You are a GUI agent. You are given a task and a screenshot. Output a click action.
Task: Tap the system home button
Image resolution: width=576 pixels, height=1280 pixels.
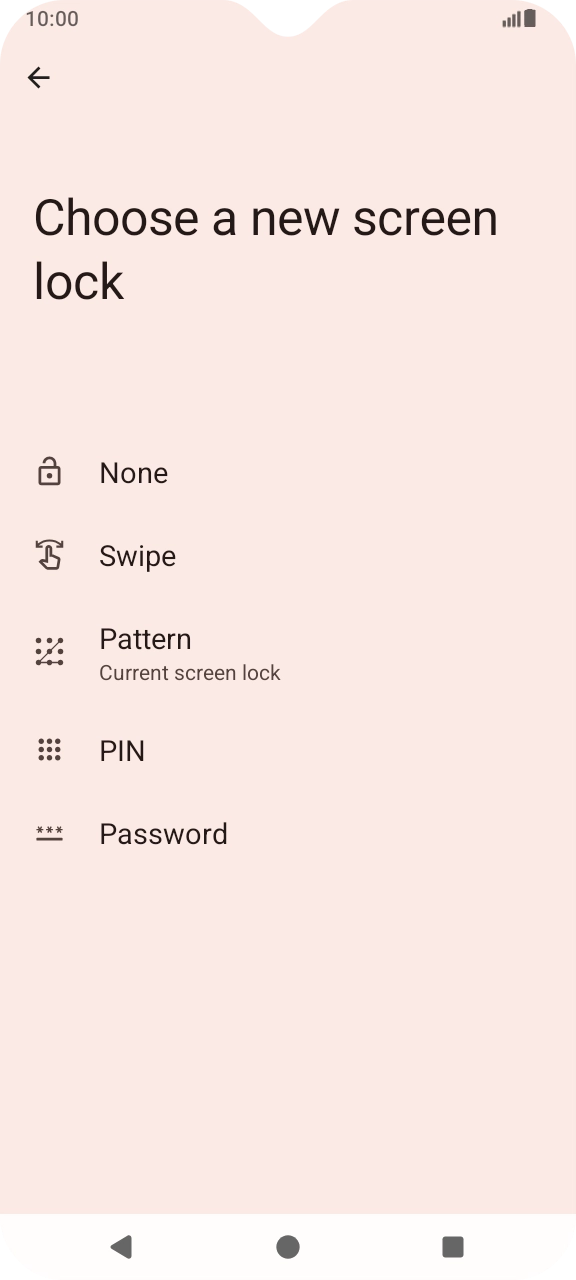(x=288, y=1246)
